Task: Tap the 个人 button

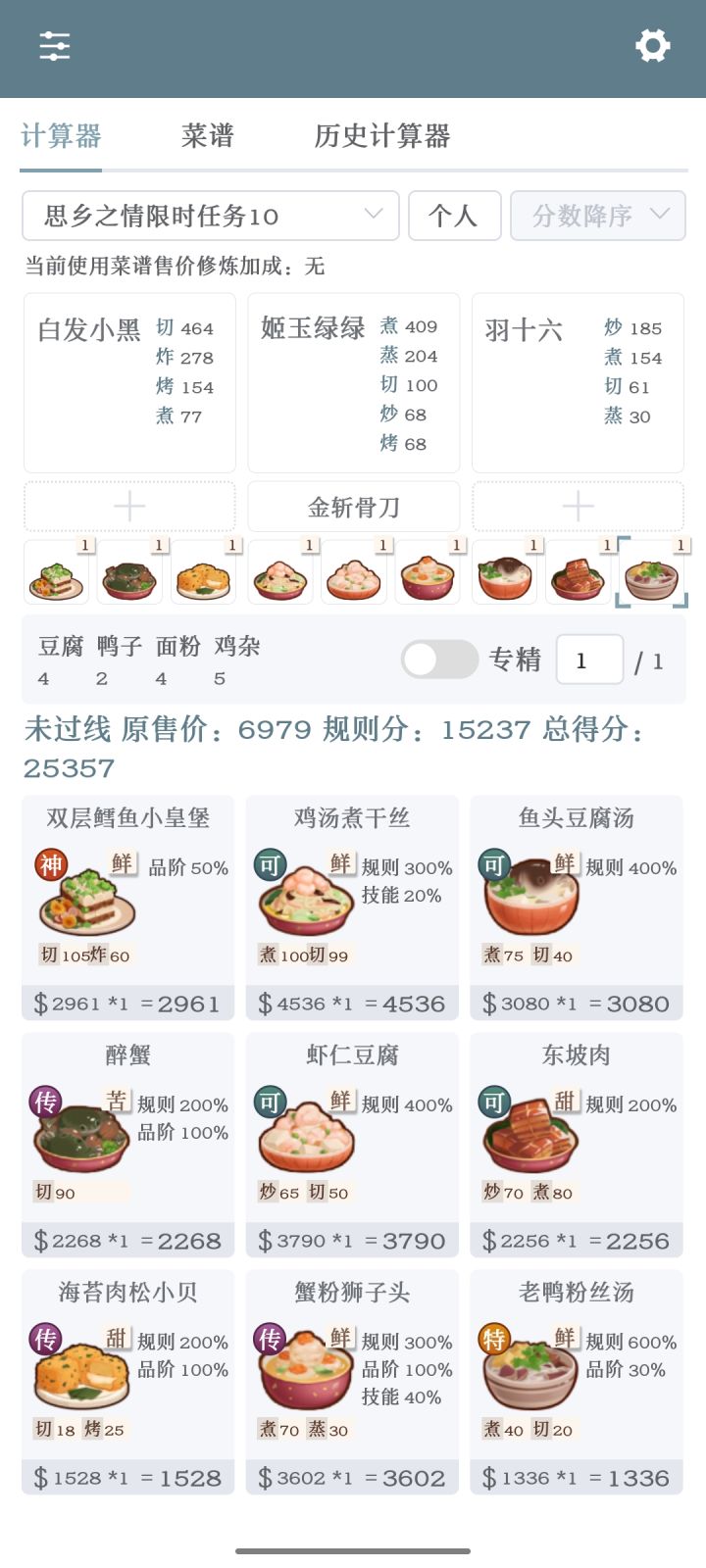Action: (455, 216)
